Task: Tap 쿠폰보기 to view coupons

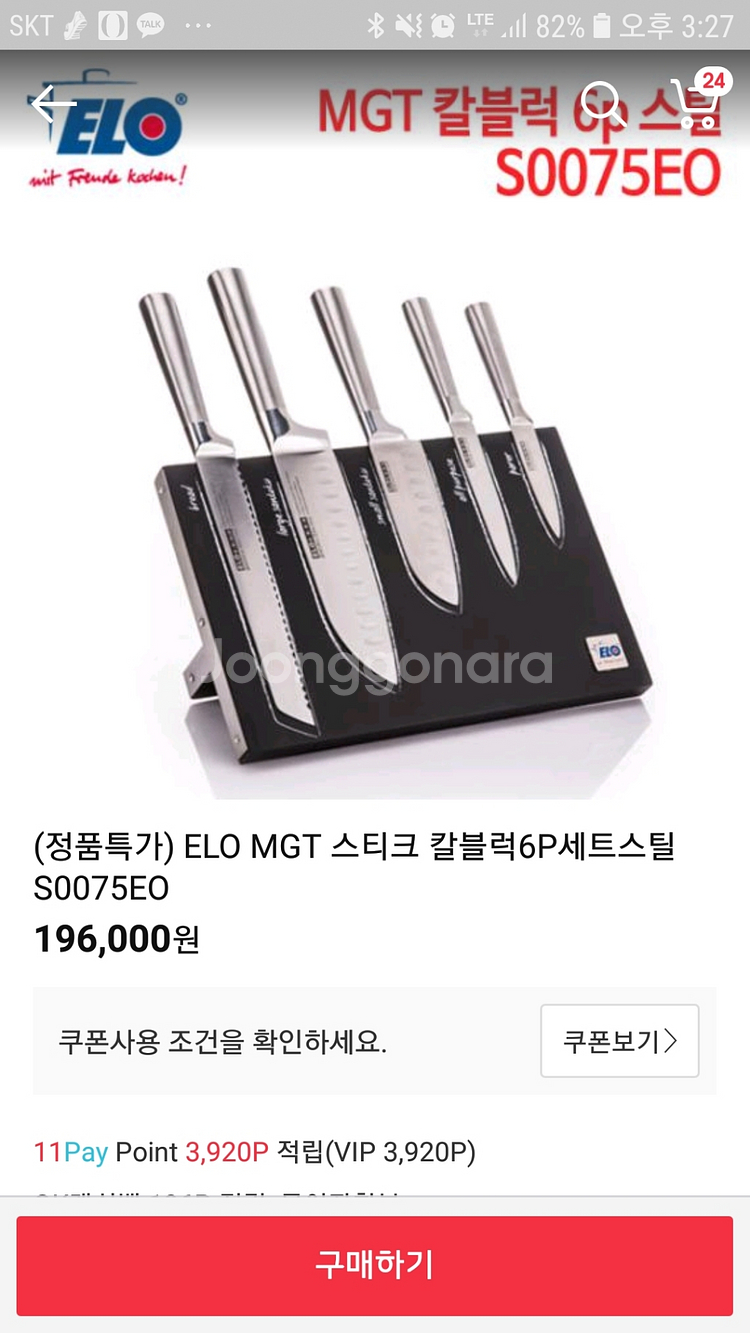Action: [619, 1041]
